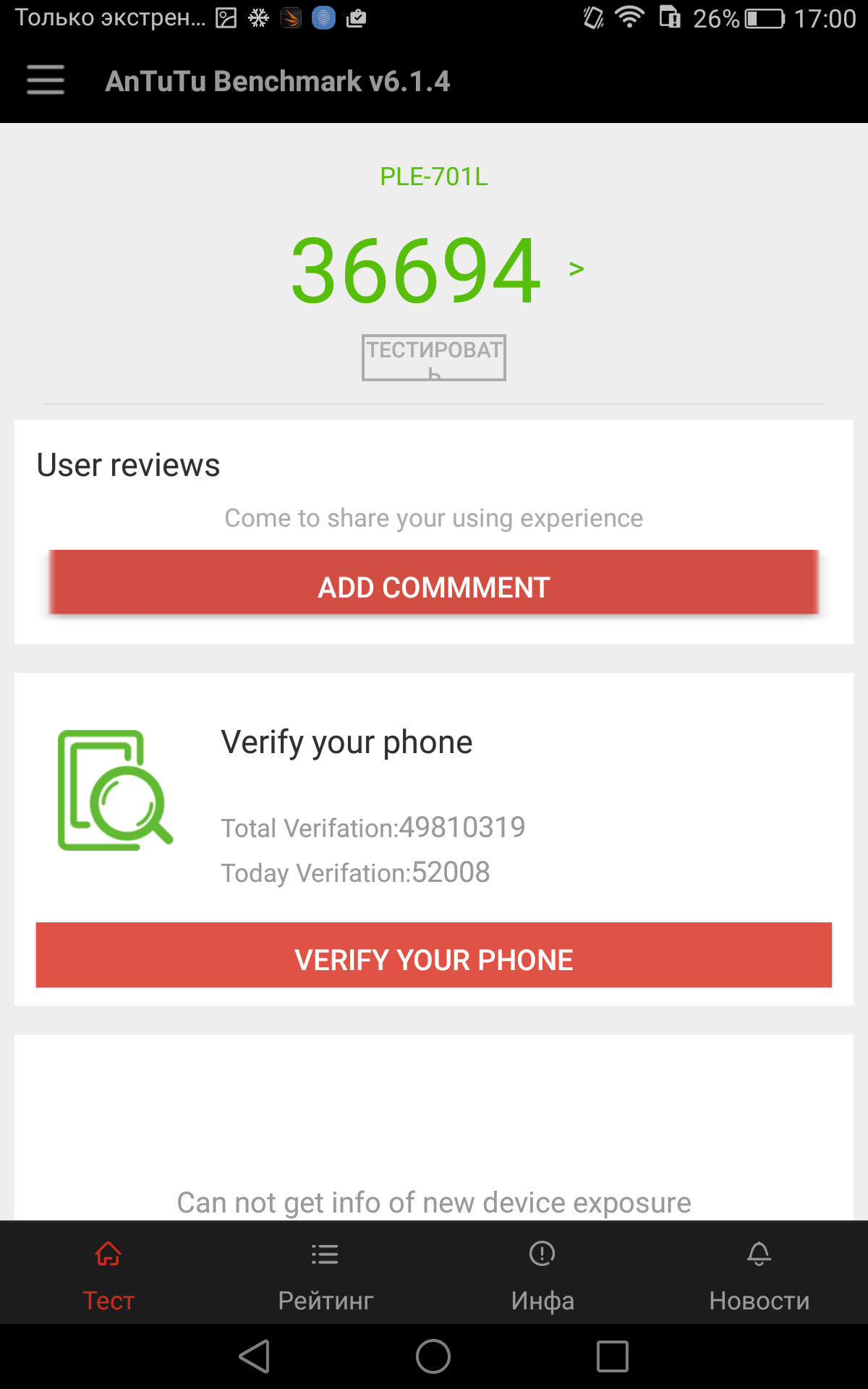The width and height of the screenshot is (868, 1389).
Task: Open the hamburger drawer menu
Action: click(46, 80)
